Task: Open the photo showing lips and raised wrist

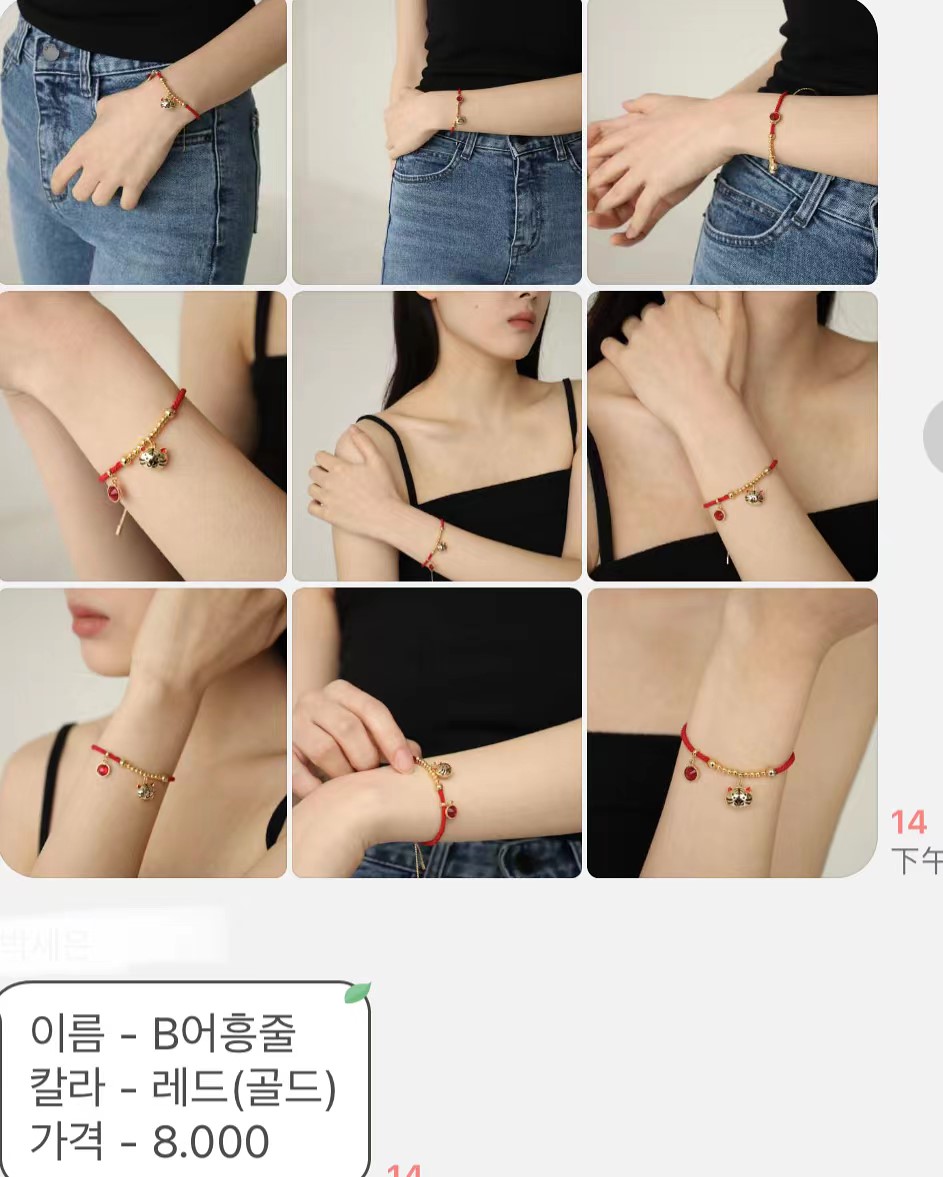Action: pyautogui.click(x=143, y=732)
